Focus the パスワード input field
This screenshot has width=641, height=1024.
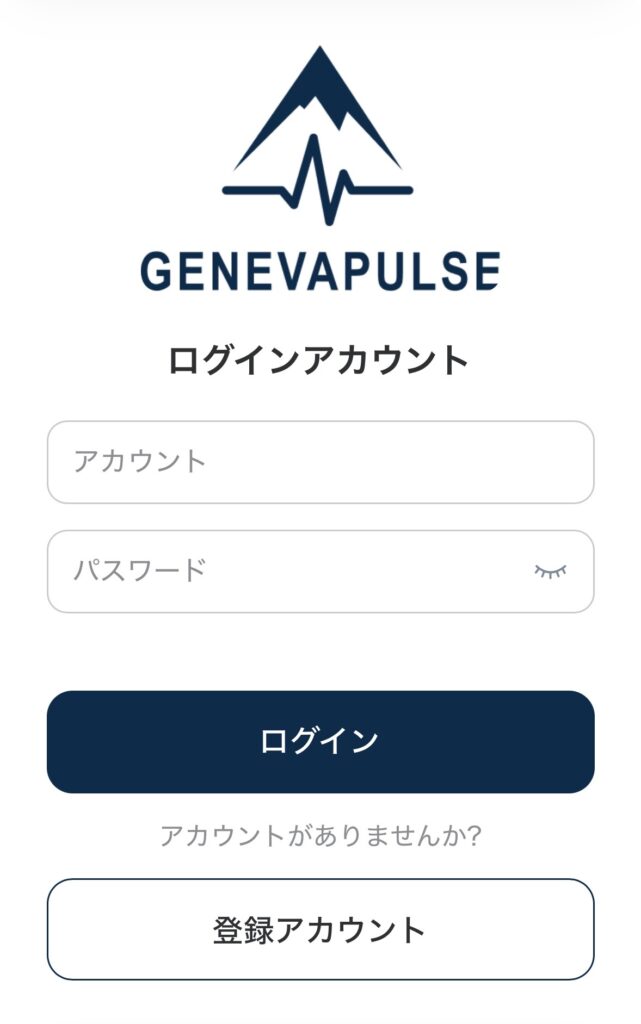tap(290, 571)
